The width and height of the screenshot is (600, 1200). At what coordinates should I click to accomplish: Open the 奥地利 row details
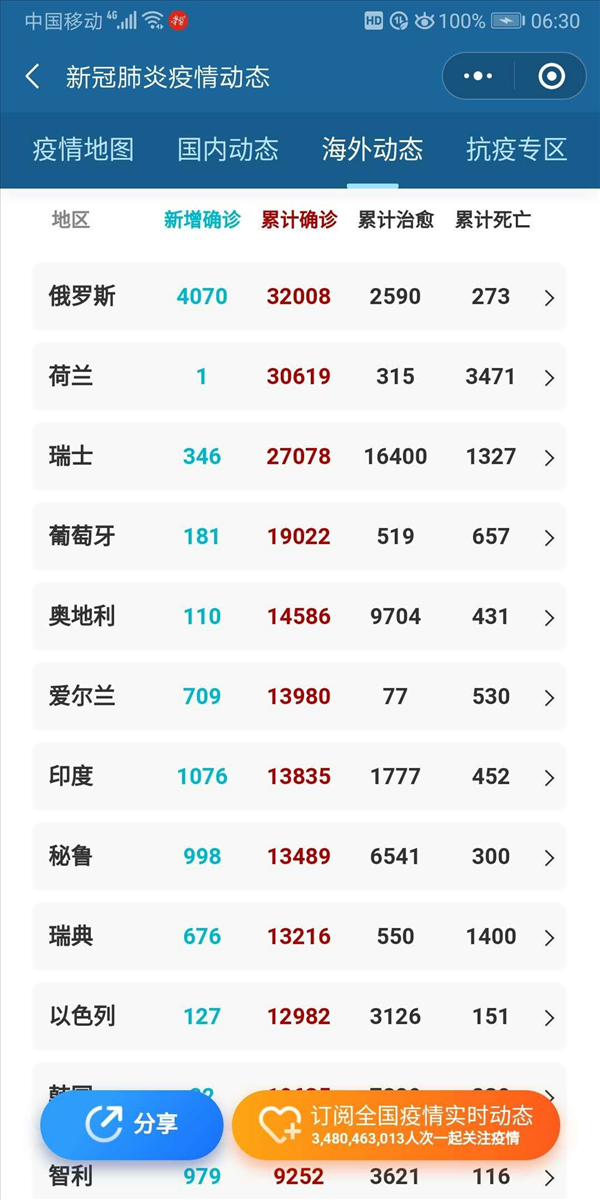pos(299,617)
